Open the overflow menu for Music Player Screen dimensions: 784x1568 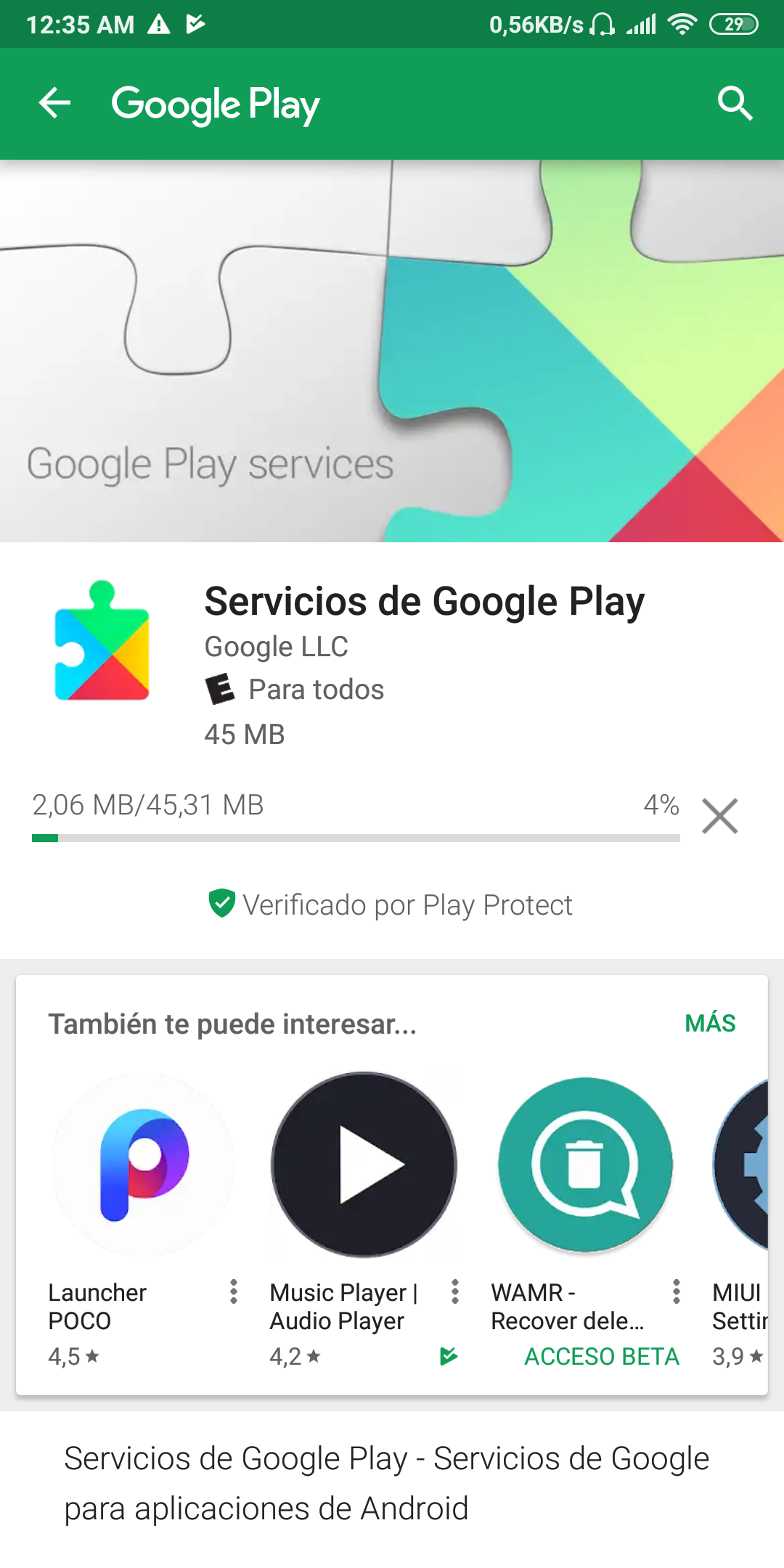454,1291
